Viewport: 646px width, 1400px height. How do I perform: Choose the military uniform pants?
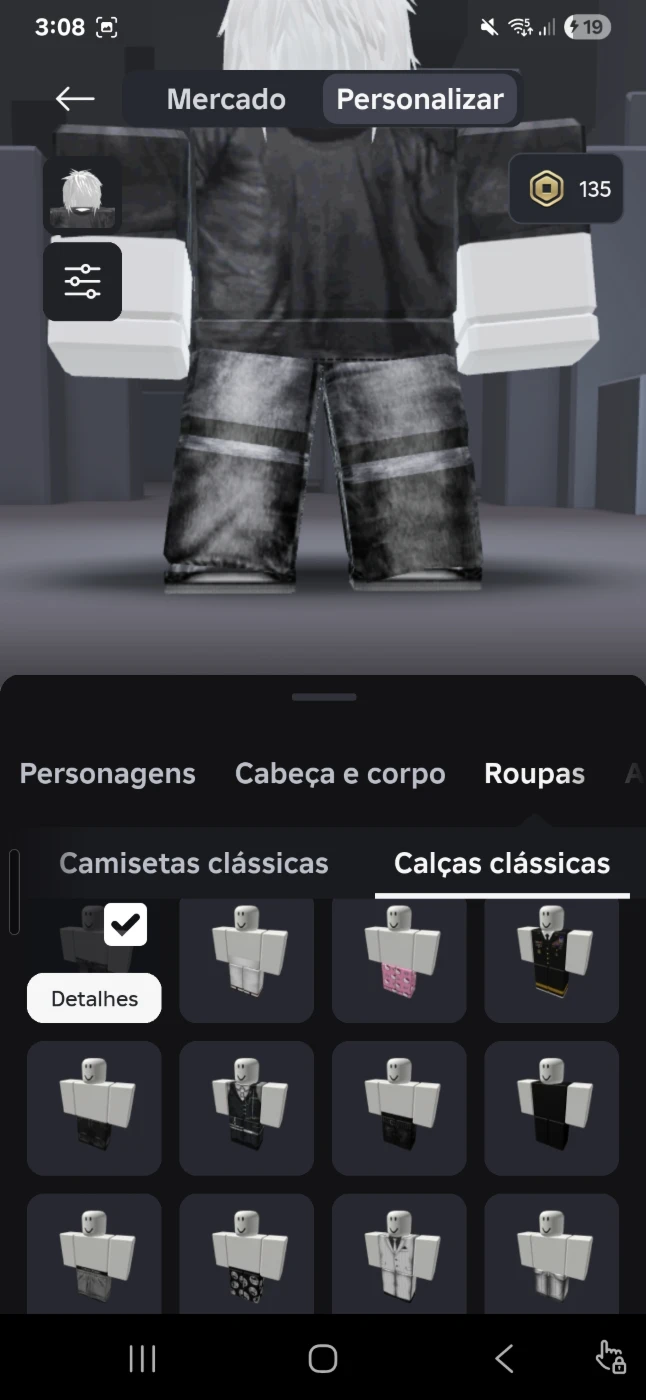click(552, 960)
